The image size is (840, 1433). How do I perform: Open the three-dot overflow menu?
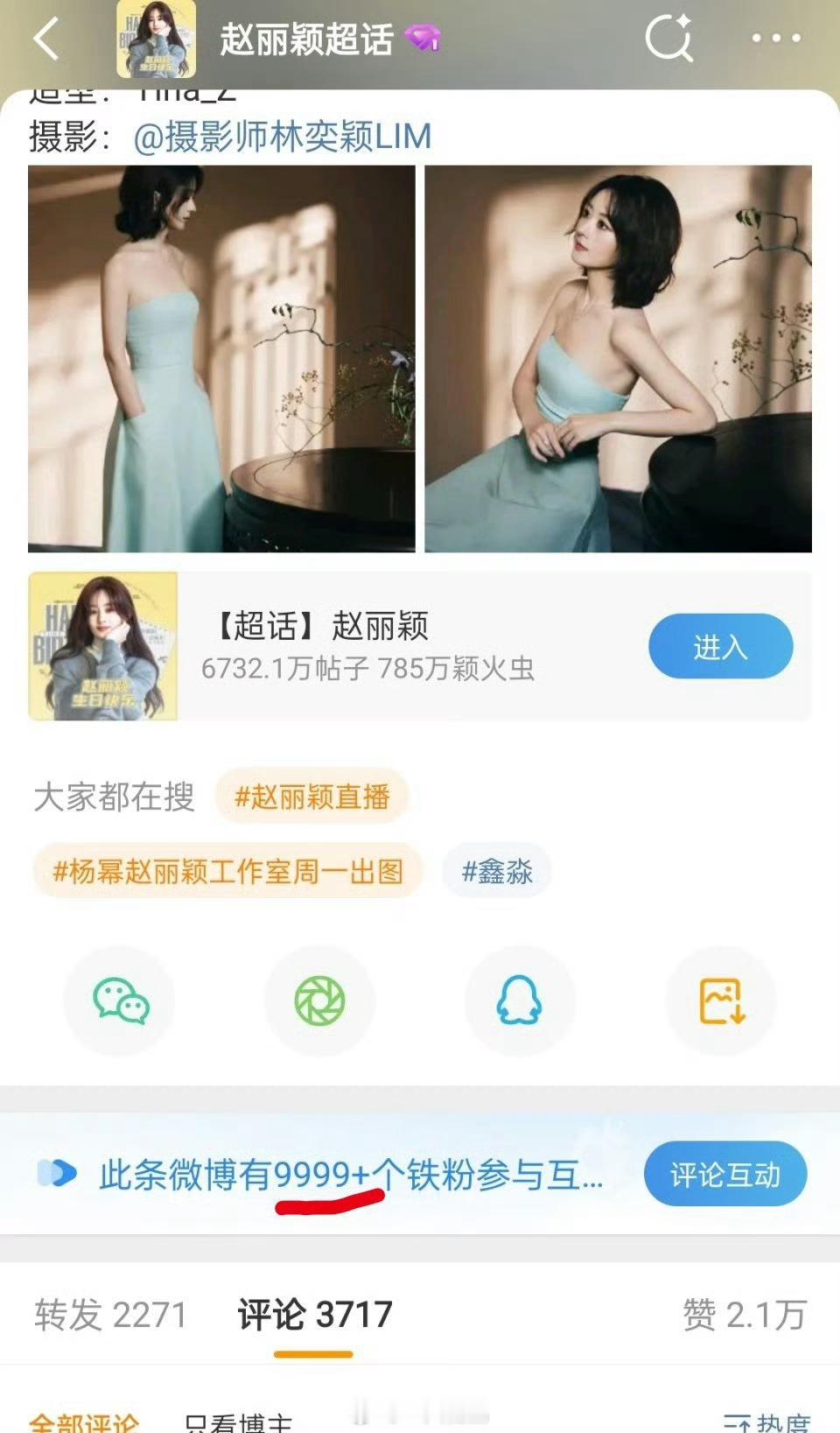coord(775,39)
